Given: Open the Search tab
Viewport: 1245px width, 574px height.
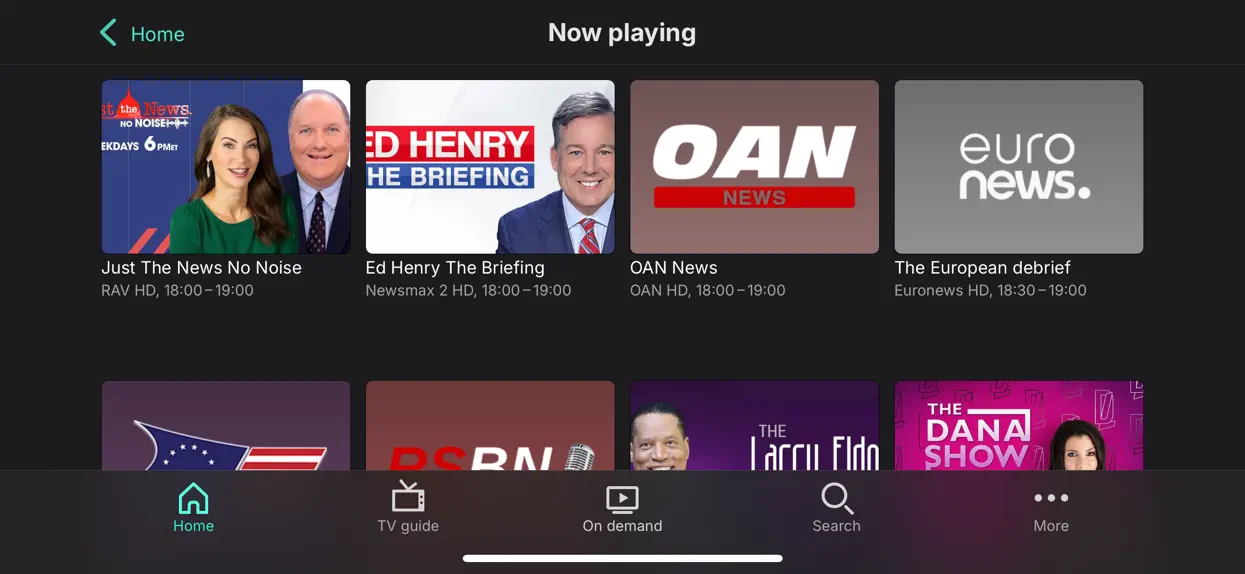Looking at the screenshot, I should pos(836,508).
